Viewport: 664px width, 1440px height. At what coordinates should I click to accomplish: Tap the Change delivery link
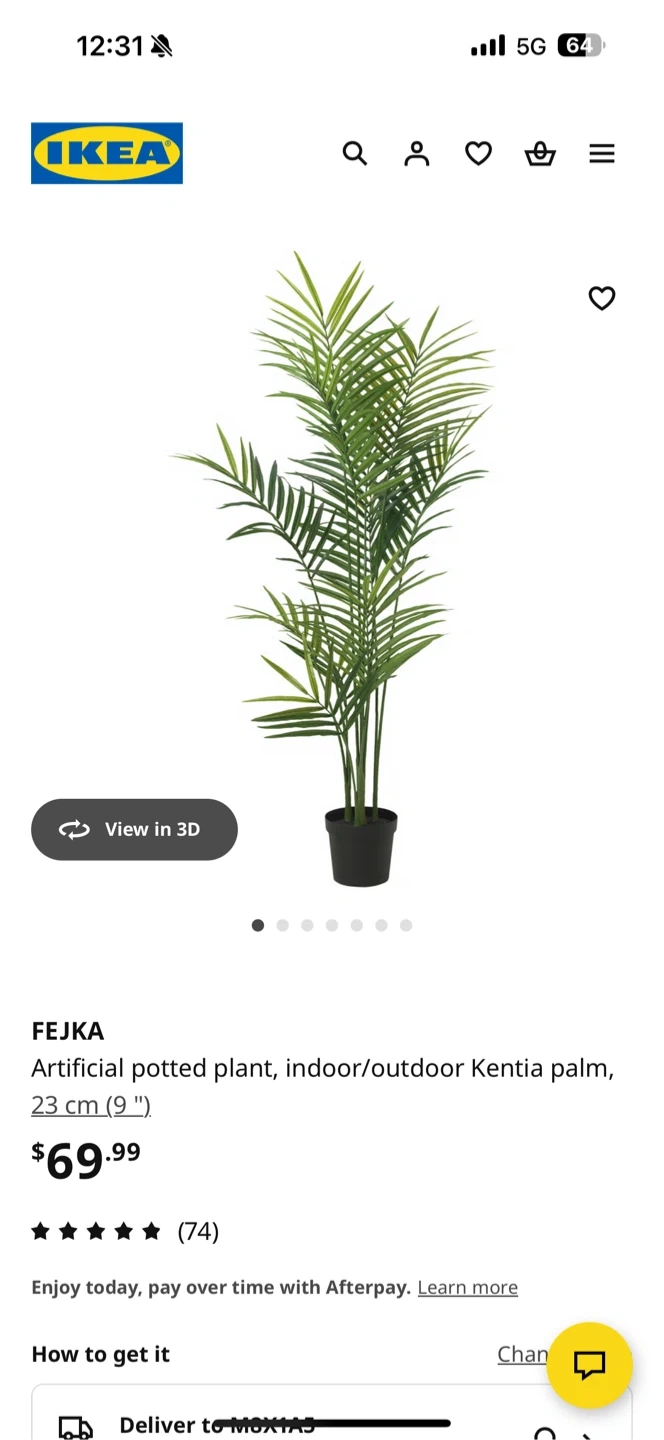[523, 1354]
